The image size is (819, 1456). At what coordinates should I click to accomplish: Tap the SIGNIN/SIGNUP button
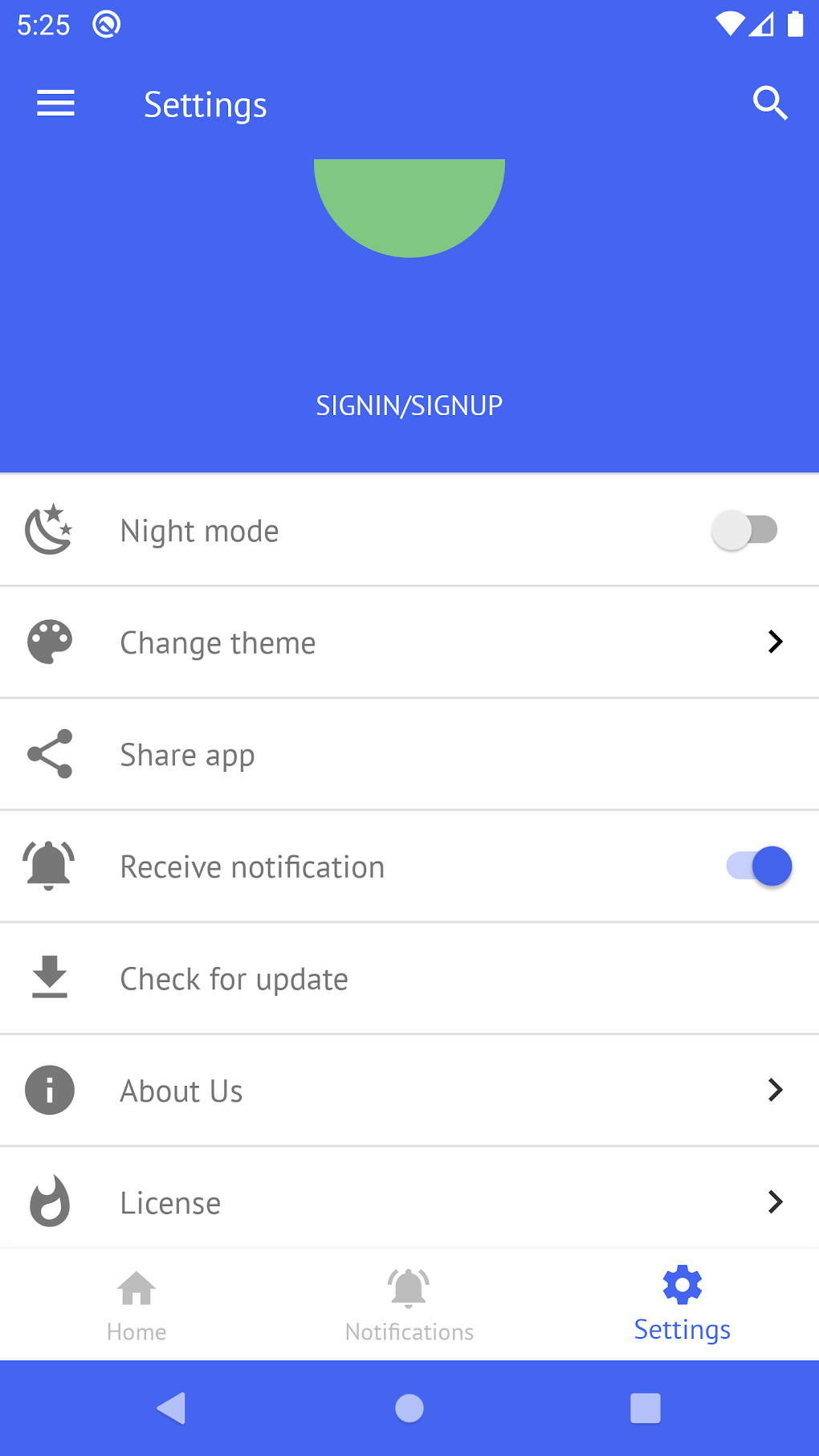(409, 406)
